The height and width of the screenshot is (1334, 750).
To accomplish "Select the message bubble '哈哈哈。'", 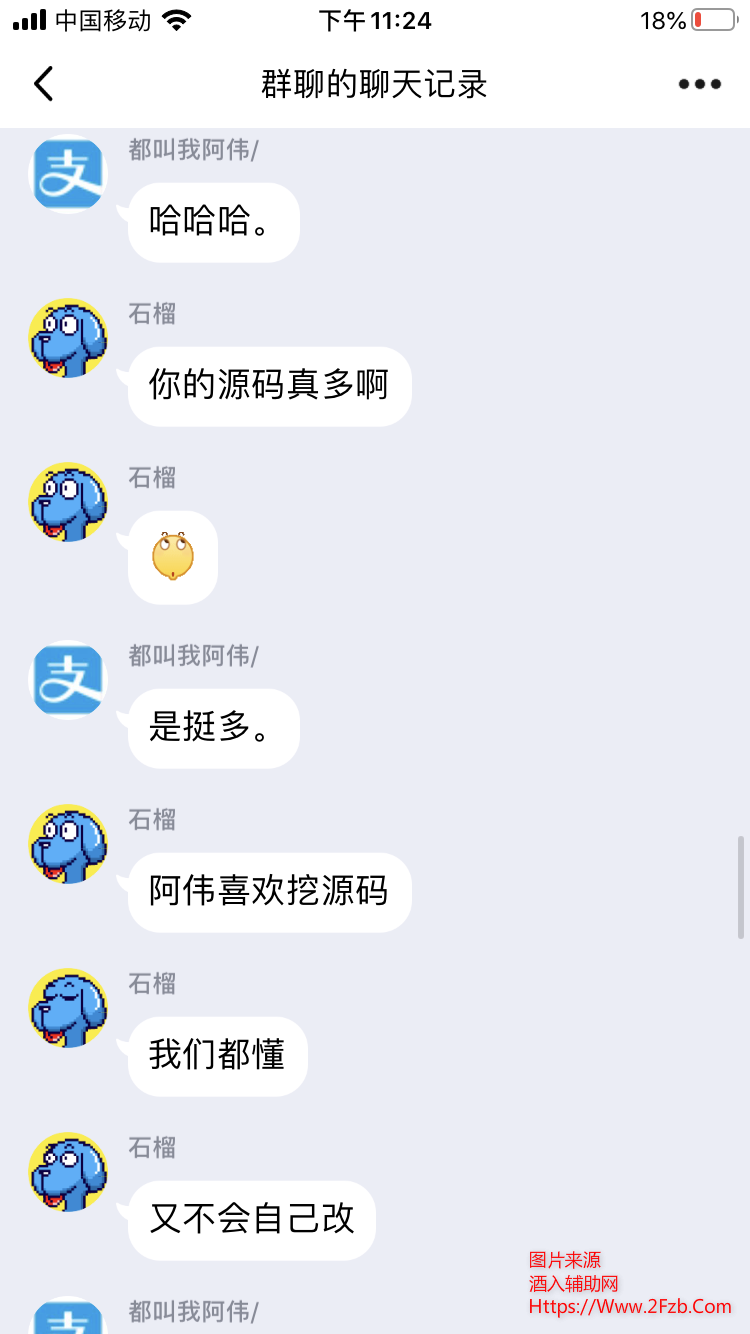I will click(212, 222).
